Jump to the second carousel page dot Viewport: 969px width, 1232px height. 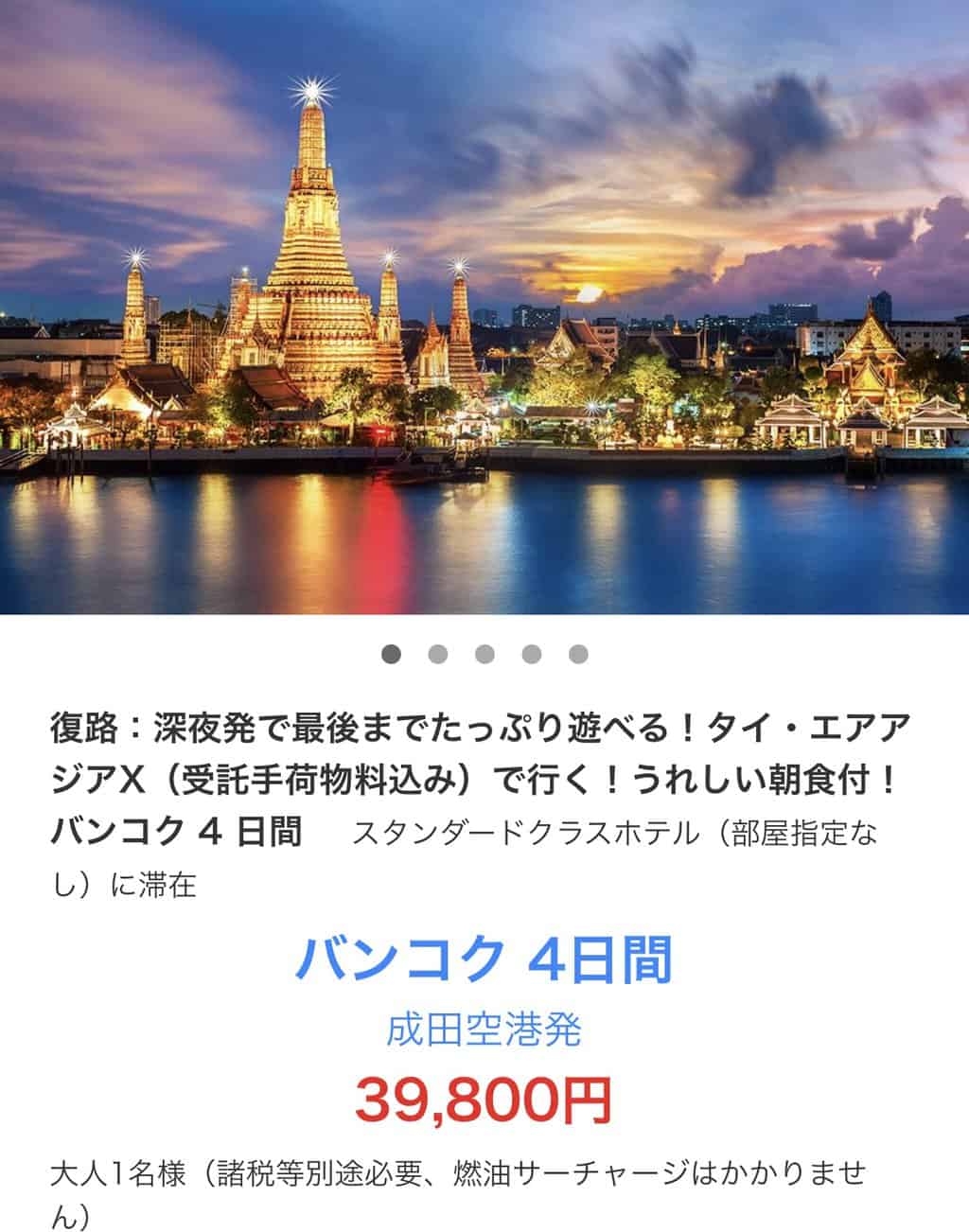click(x=437, y=654)
